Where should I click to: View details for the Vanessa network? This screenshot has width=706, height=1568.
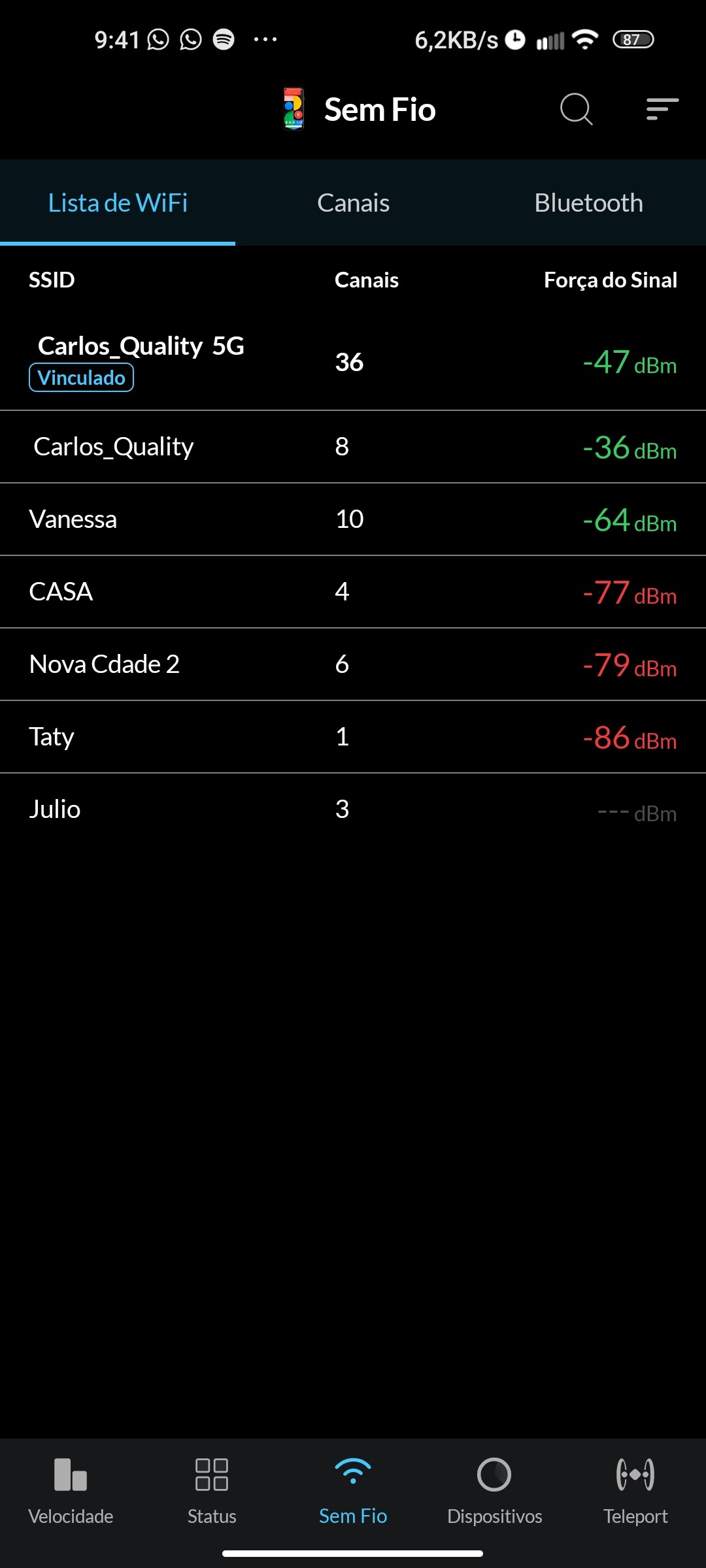point(353,519)
